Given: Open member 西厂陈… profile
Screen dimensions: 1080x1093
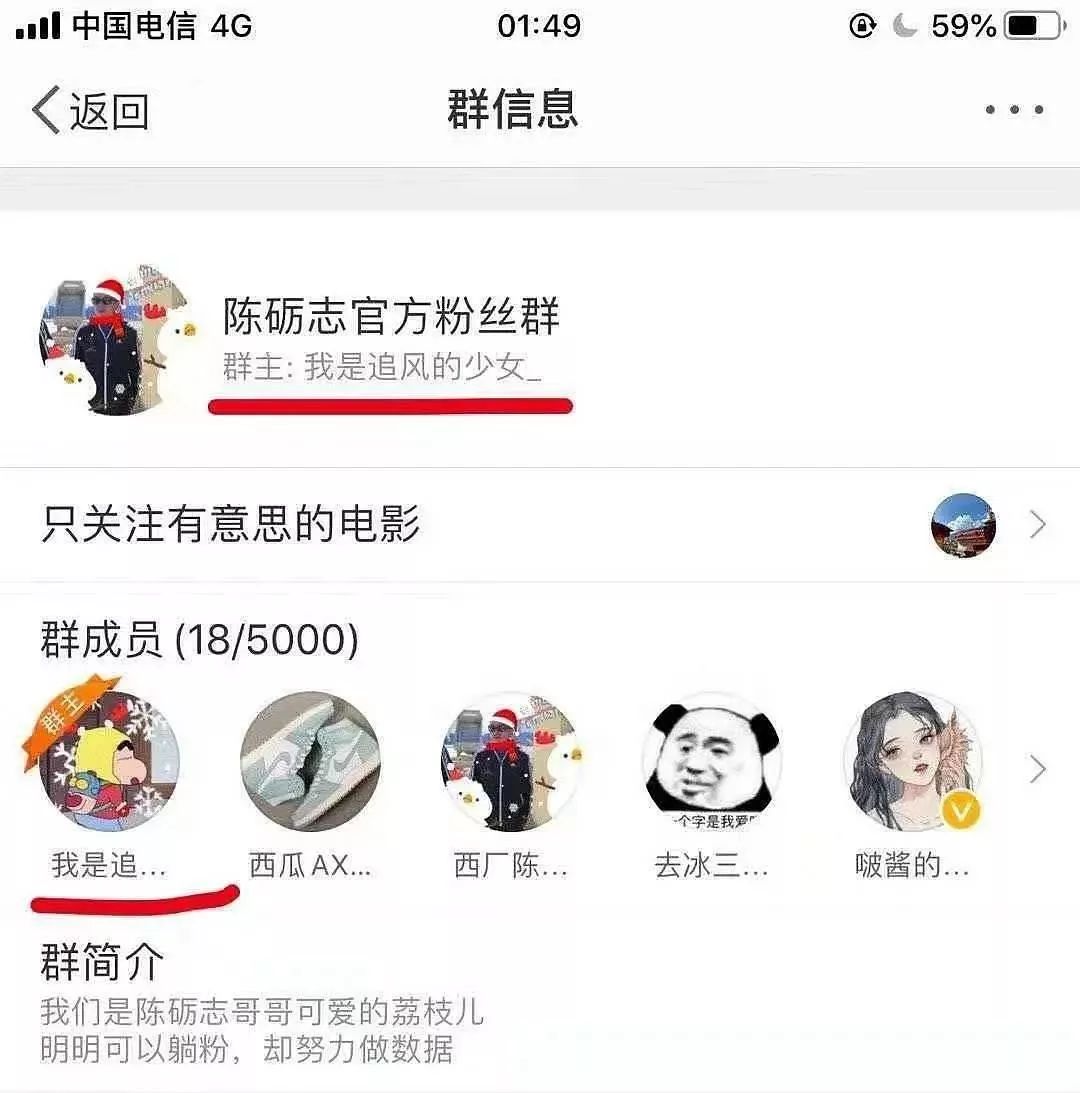Looking at the screenshot, I should (511, 763).
